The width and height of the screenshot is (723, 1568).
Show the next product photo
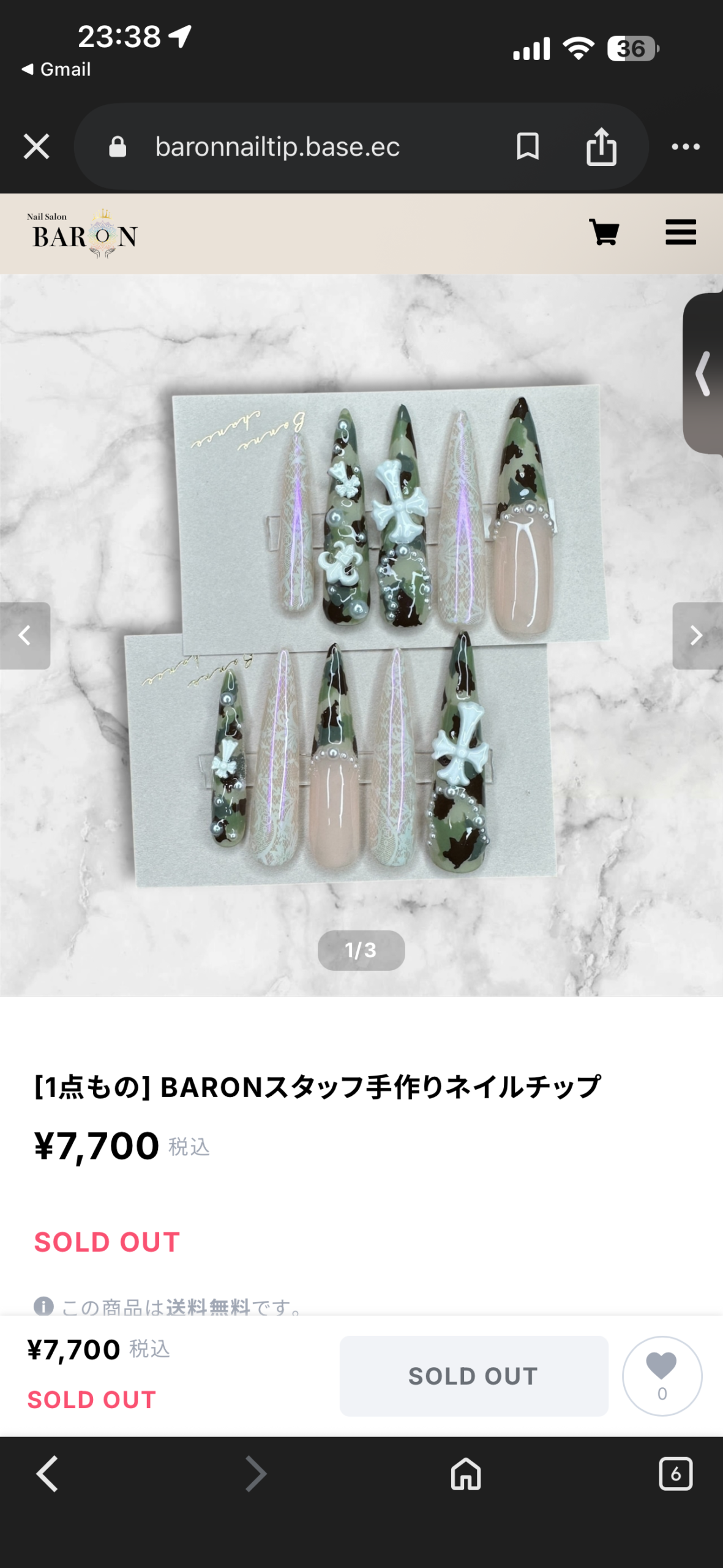(x=697, y=636)
